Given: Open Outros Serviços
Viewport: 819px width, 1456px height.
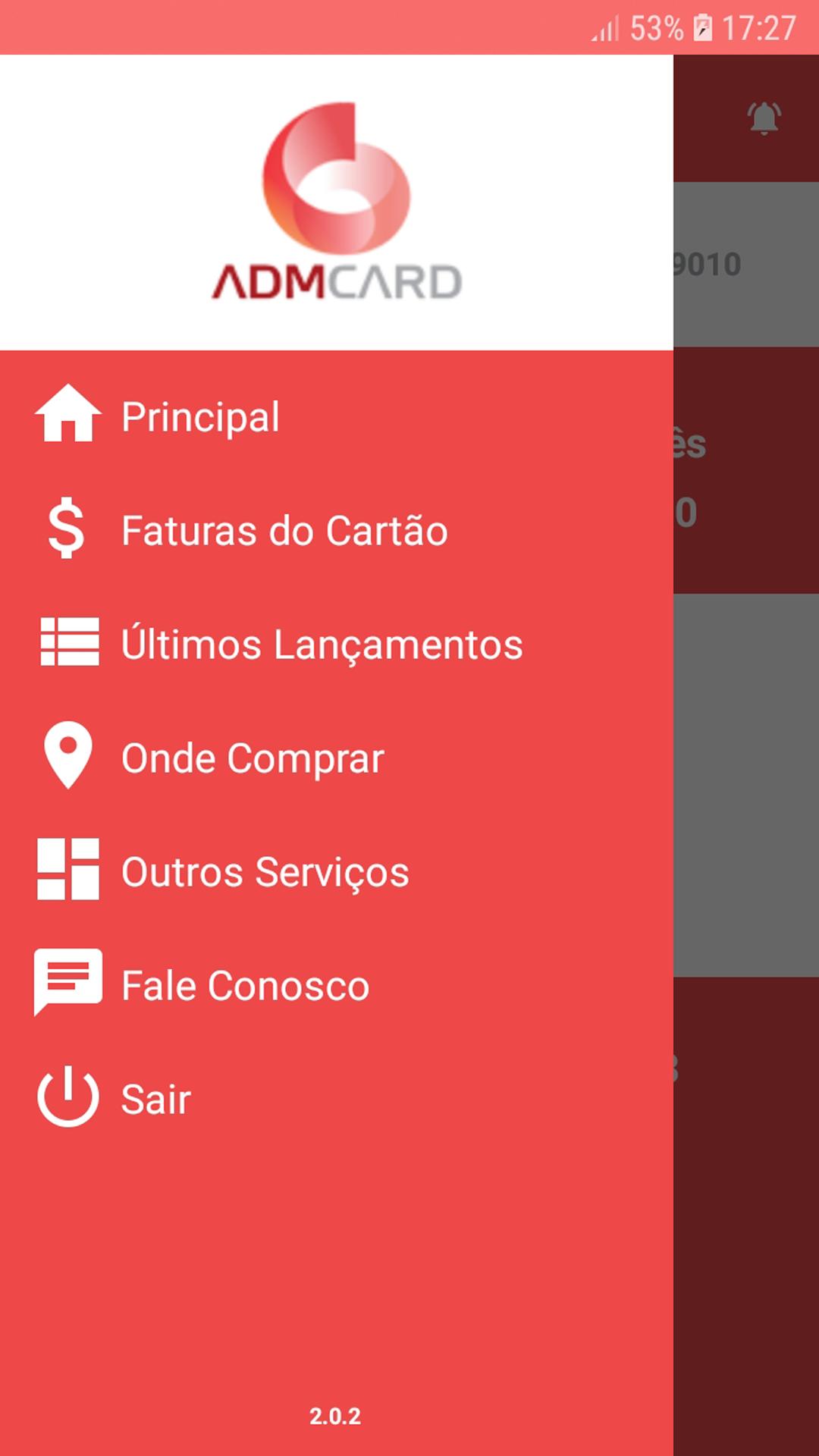Looking at the screenshot, I should [x=336, y=872].
